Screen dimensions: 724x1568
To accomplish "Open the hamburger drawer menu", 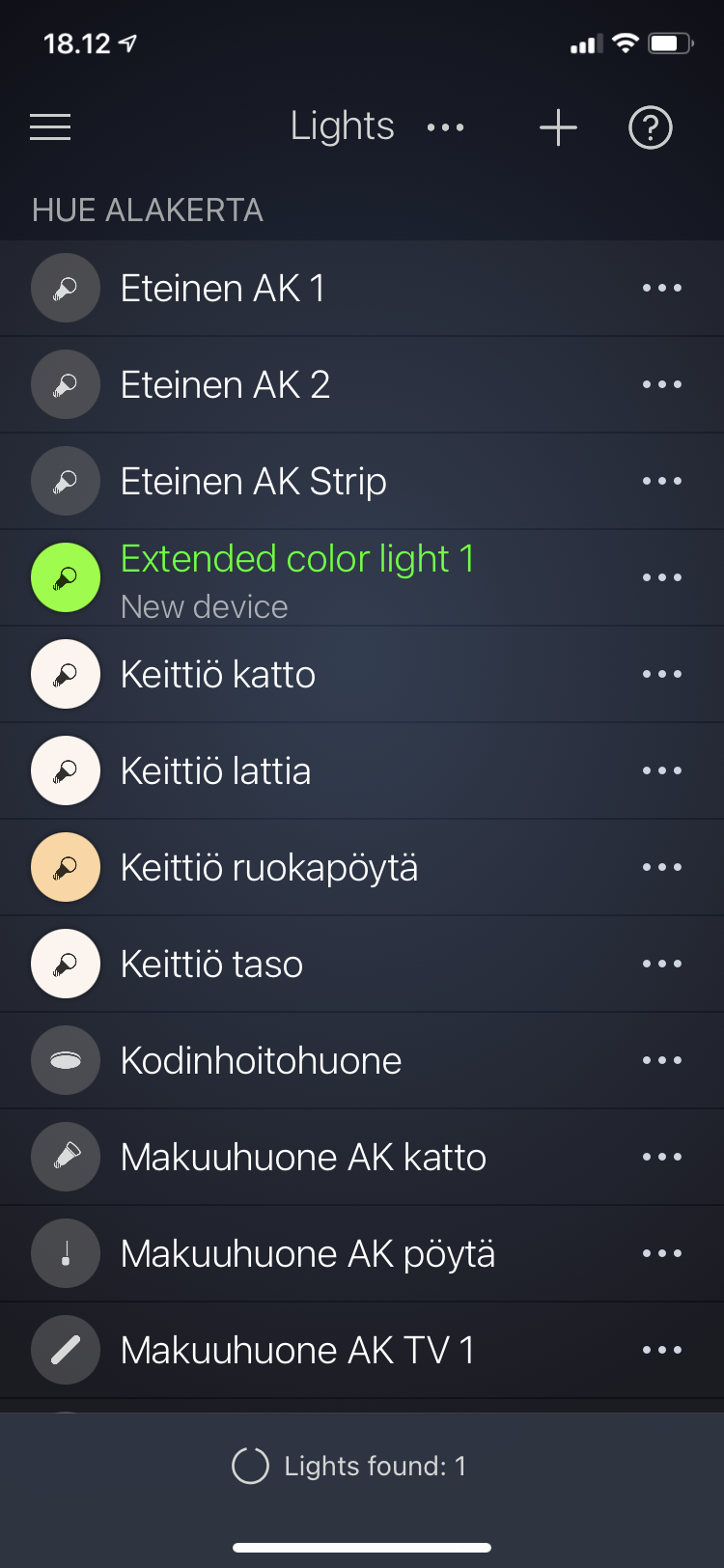I will click(x=50, y=127).
